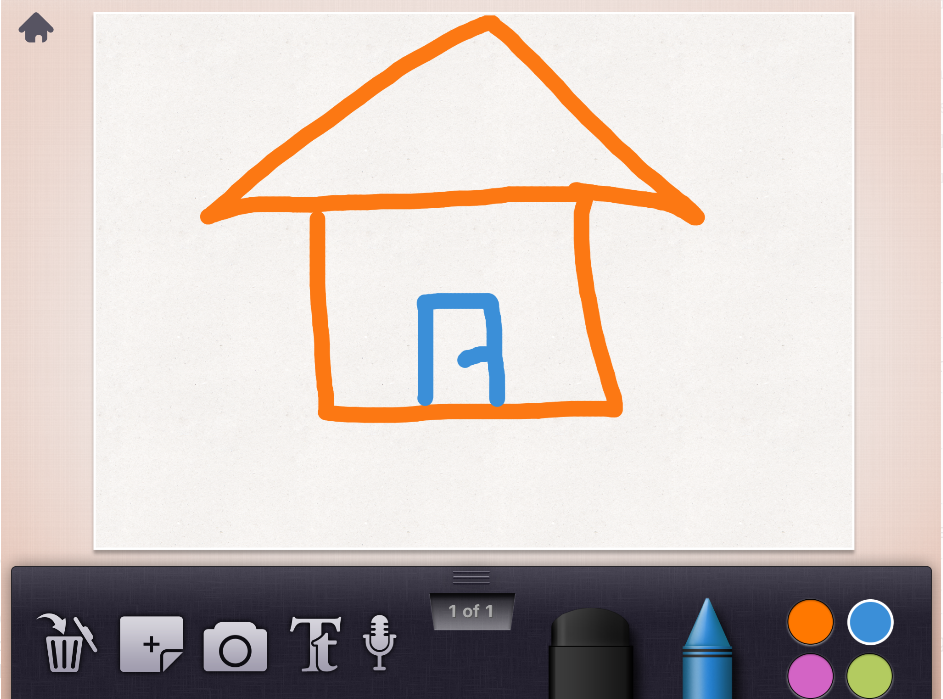Open the camera to insert photo
Viewport: 943px width, 699px height.
point(235,647)
